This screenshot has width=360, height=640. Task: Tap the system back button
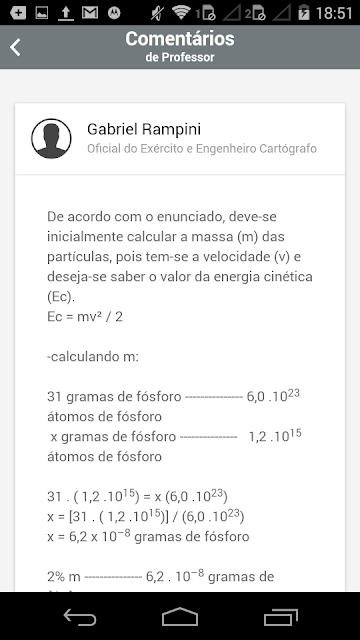80,616
